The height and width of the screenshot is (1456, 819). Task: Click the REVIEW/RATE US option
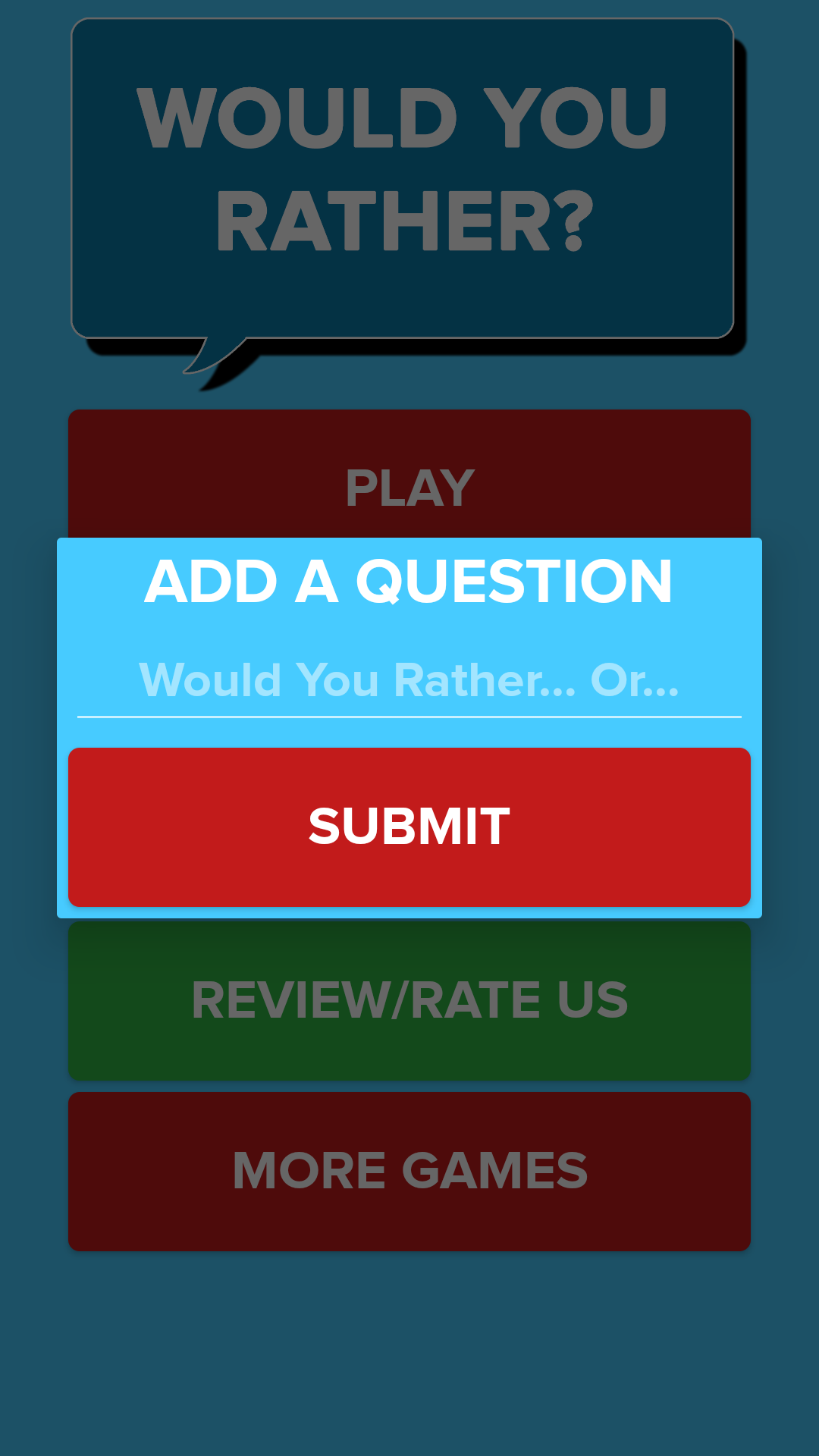[x=409, y=1001]
